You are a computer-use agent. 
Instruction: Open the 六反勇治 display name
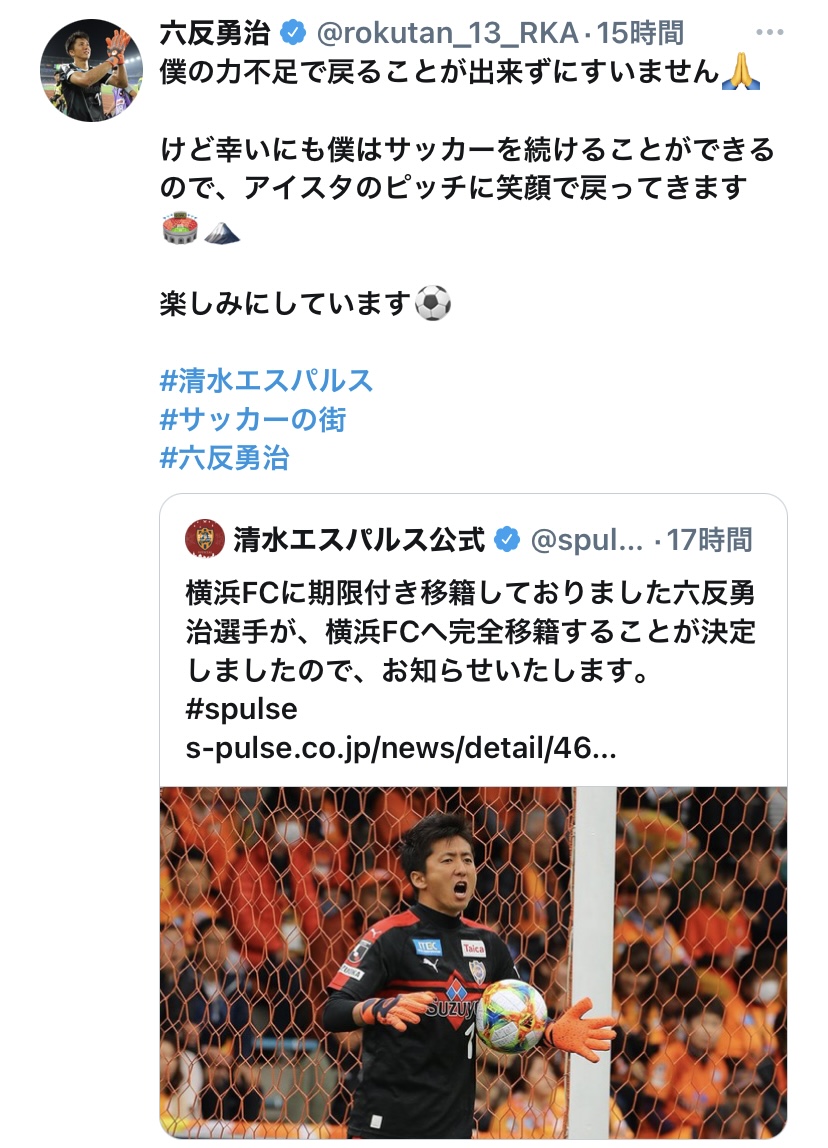tap(215, 33)
